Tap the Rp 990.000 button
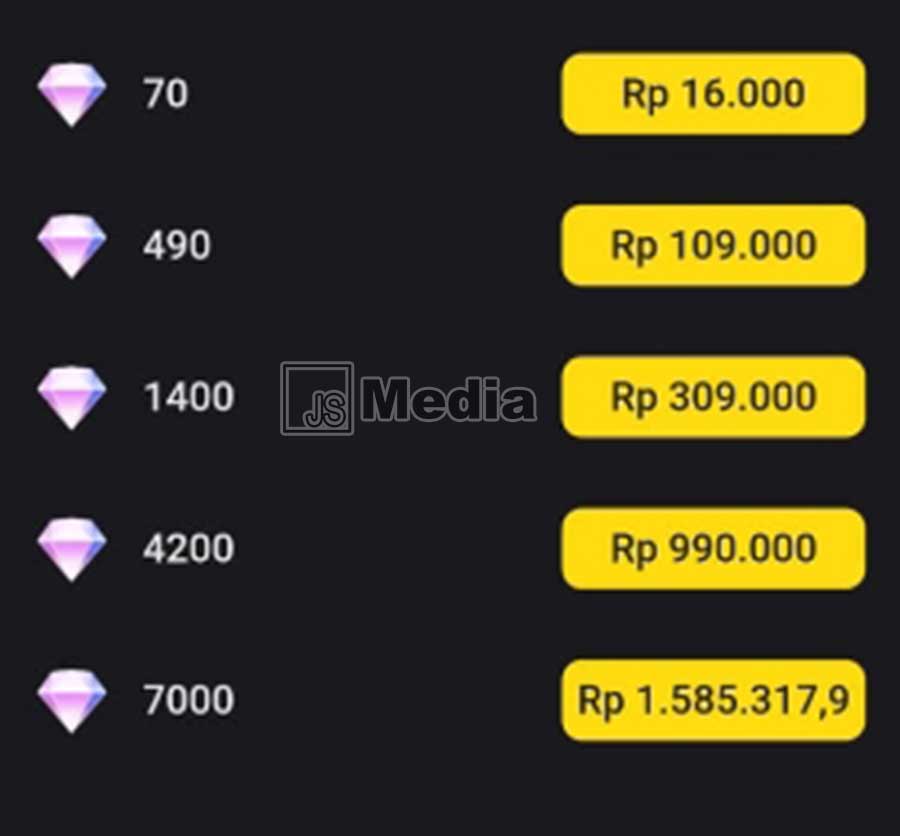 (713, 549)
